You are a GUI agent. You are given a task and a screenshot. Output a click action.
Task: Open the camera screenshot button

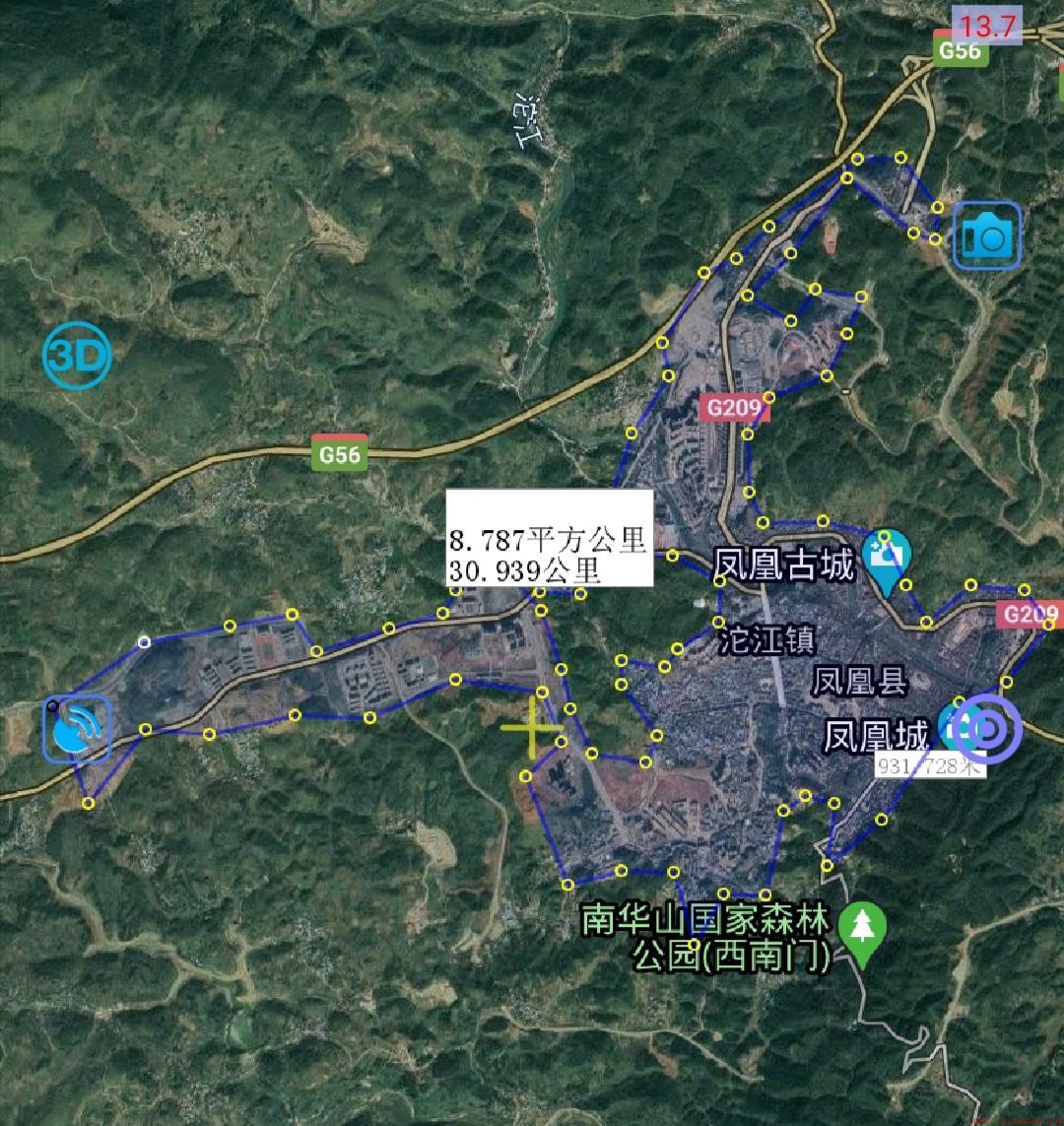click(x=986, y=235)
